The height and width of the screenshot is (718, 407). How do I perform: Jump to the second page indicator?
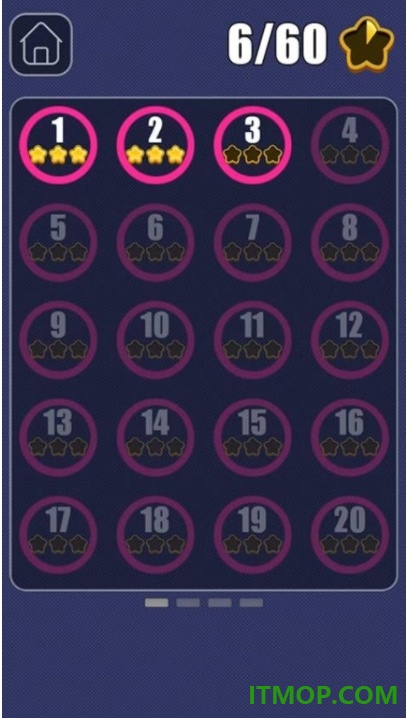(x=188, y=603)
